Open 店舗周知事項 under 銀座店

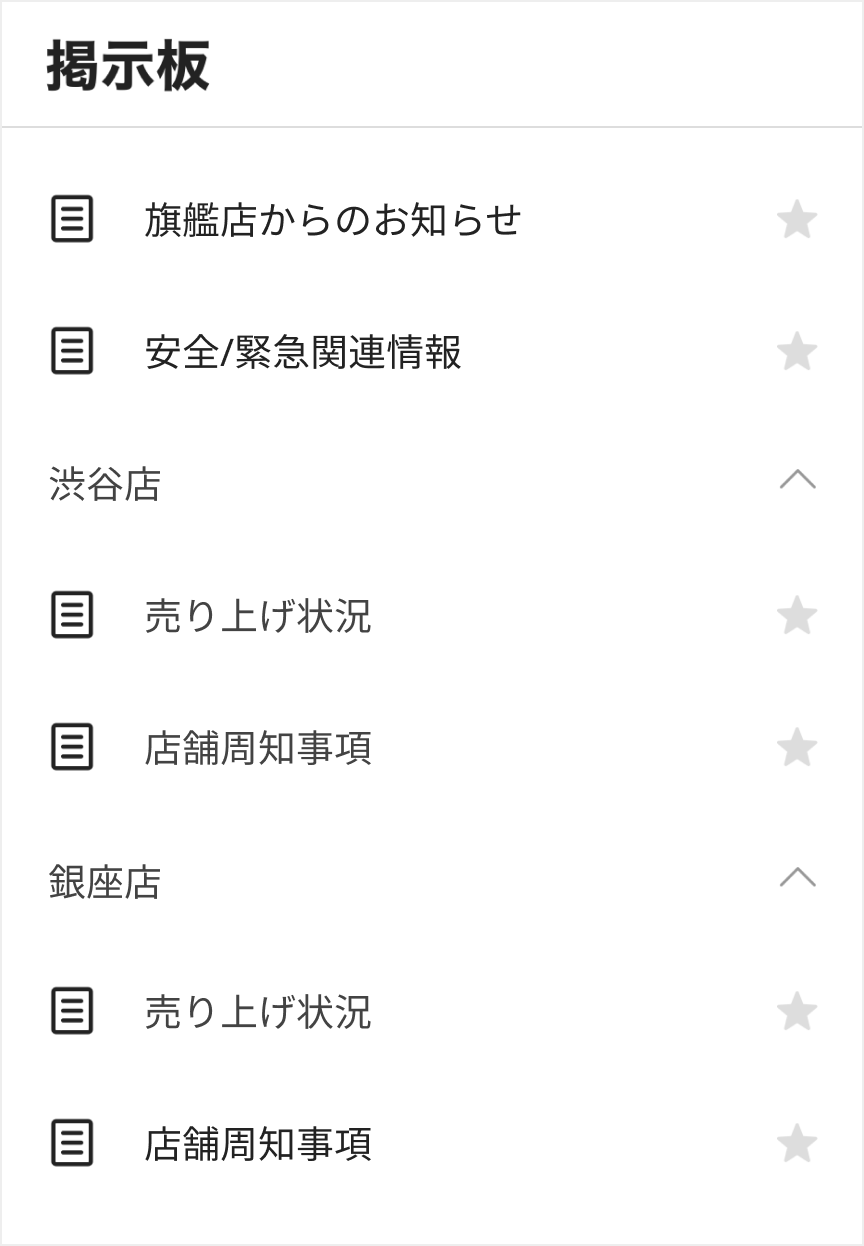[258, 1144]
